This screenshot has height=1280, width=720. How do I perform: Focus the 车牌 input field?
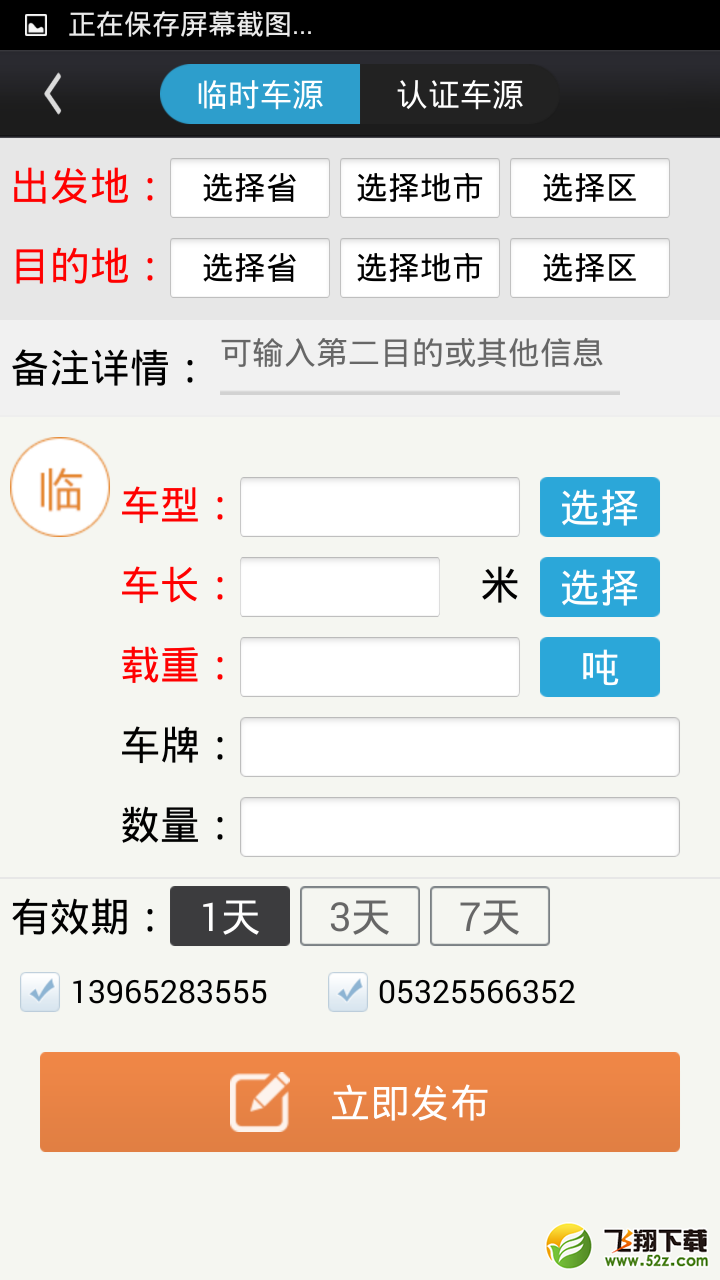pos(460,747)
